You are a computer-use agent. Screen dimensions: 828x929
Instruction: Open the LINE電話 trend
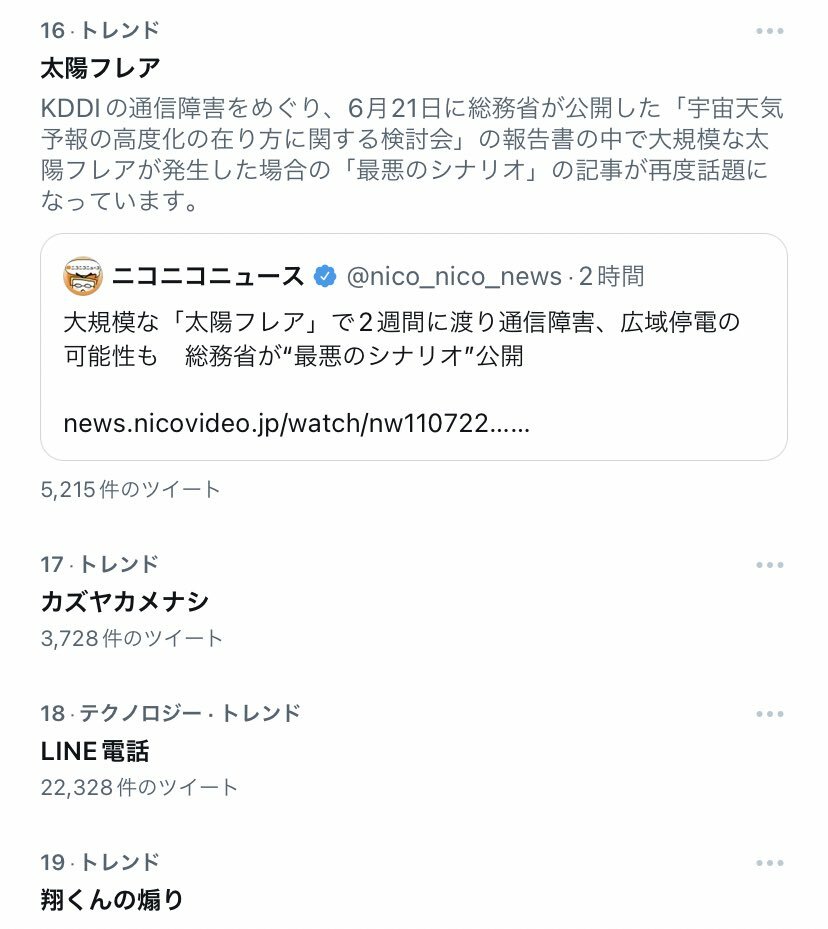click(x=95, y=750)
